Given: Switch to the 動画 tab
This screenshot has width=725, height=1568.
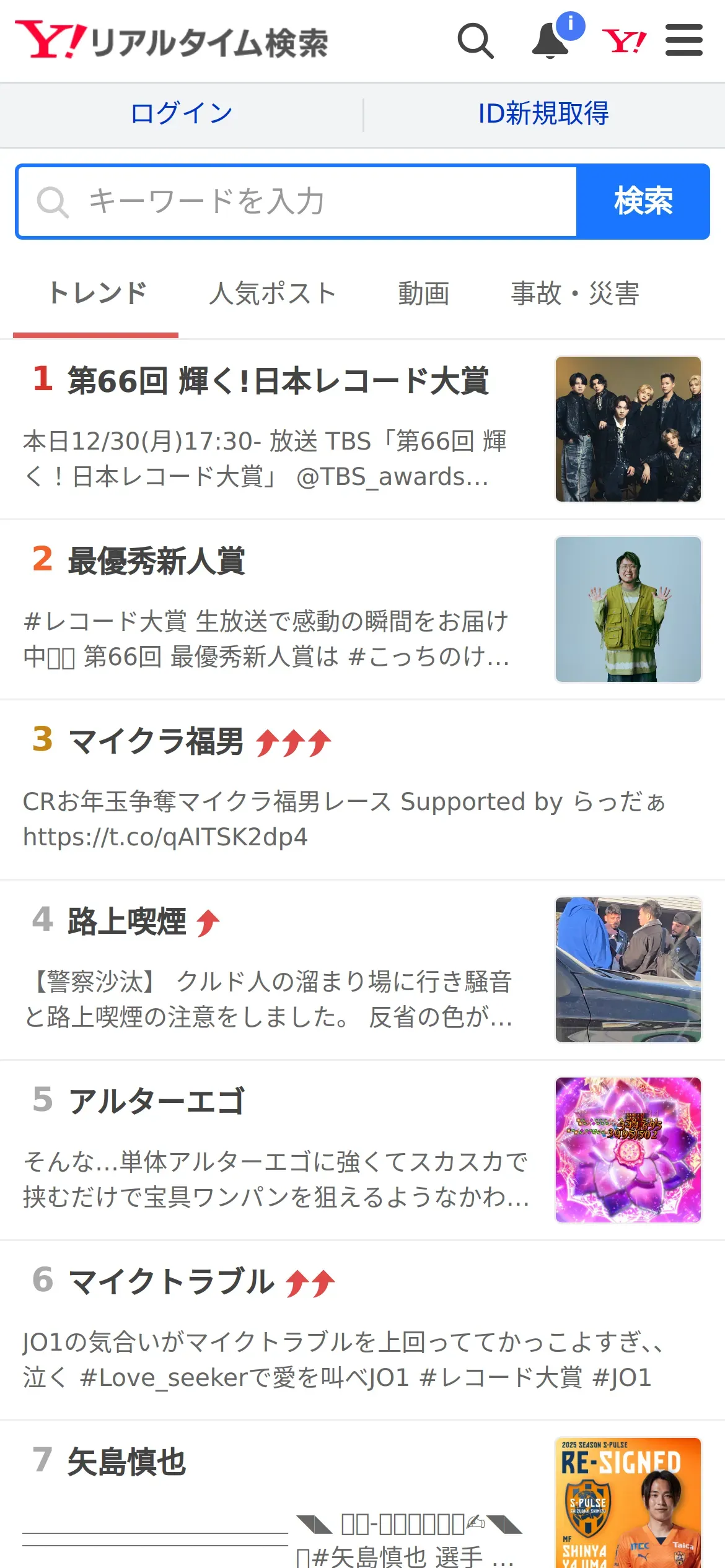Looking at the screenshot, I should pos(424,294).
